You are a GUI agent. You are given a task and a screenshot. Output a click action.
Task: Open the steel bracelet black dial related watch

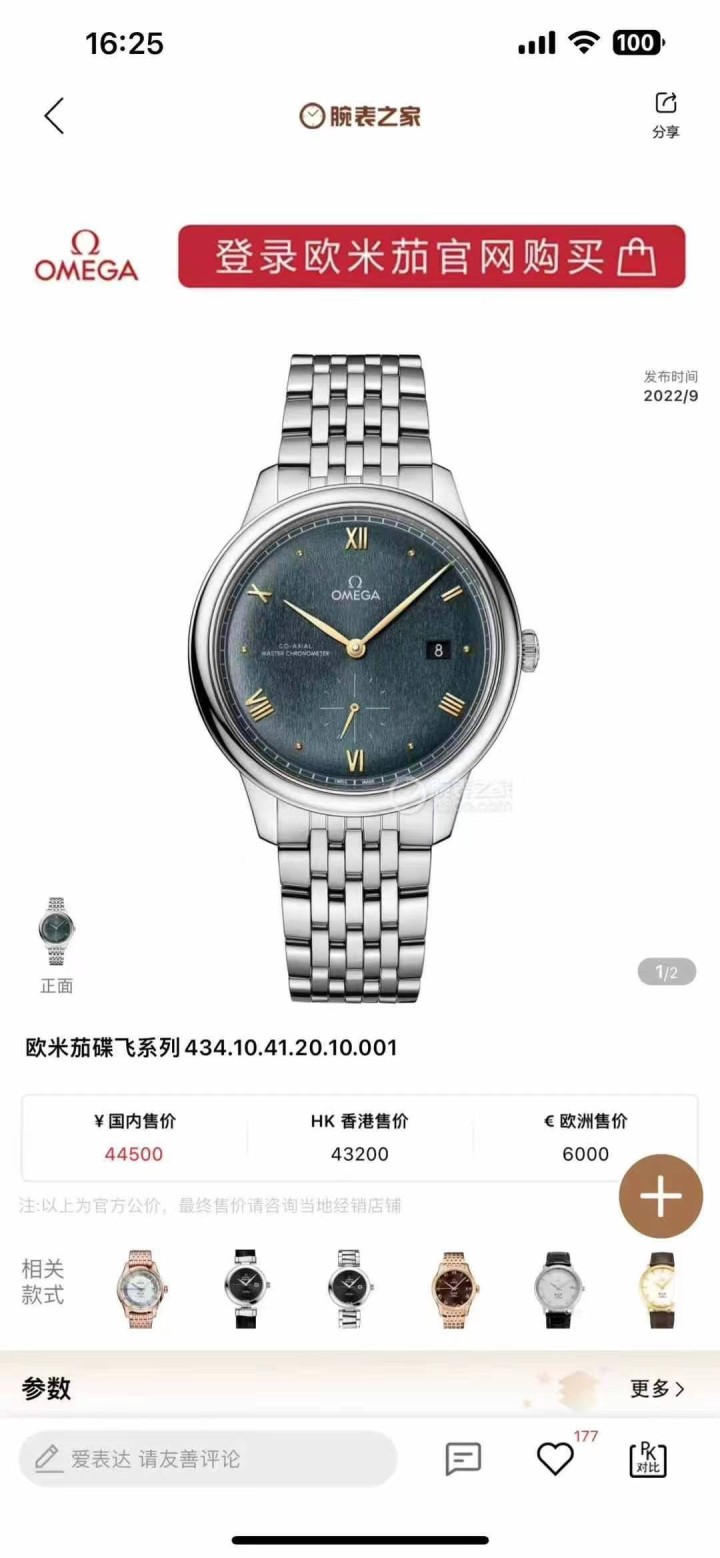point(350,1289)
